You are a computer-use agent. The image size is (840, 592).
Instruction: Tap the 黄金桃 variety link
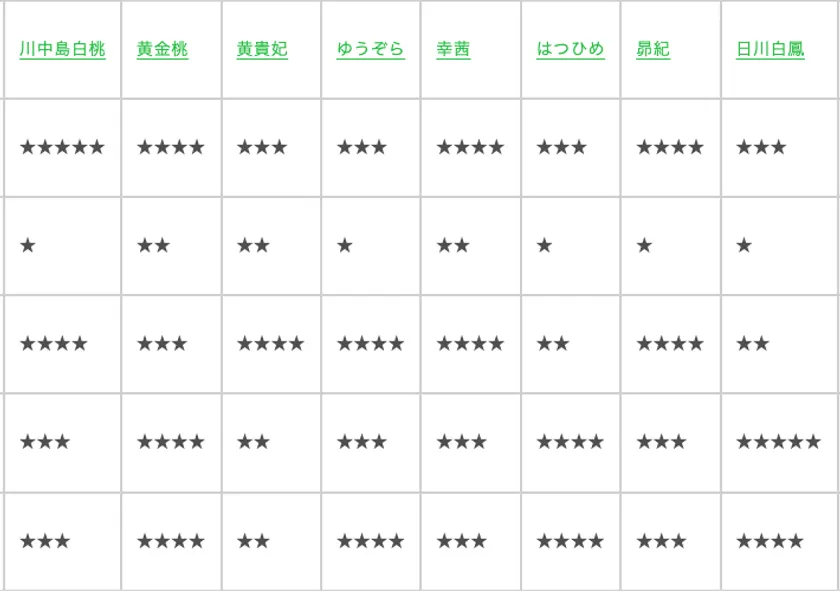162,50
